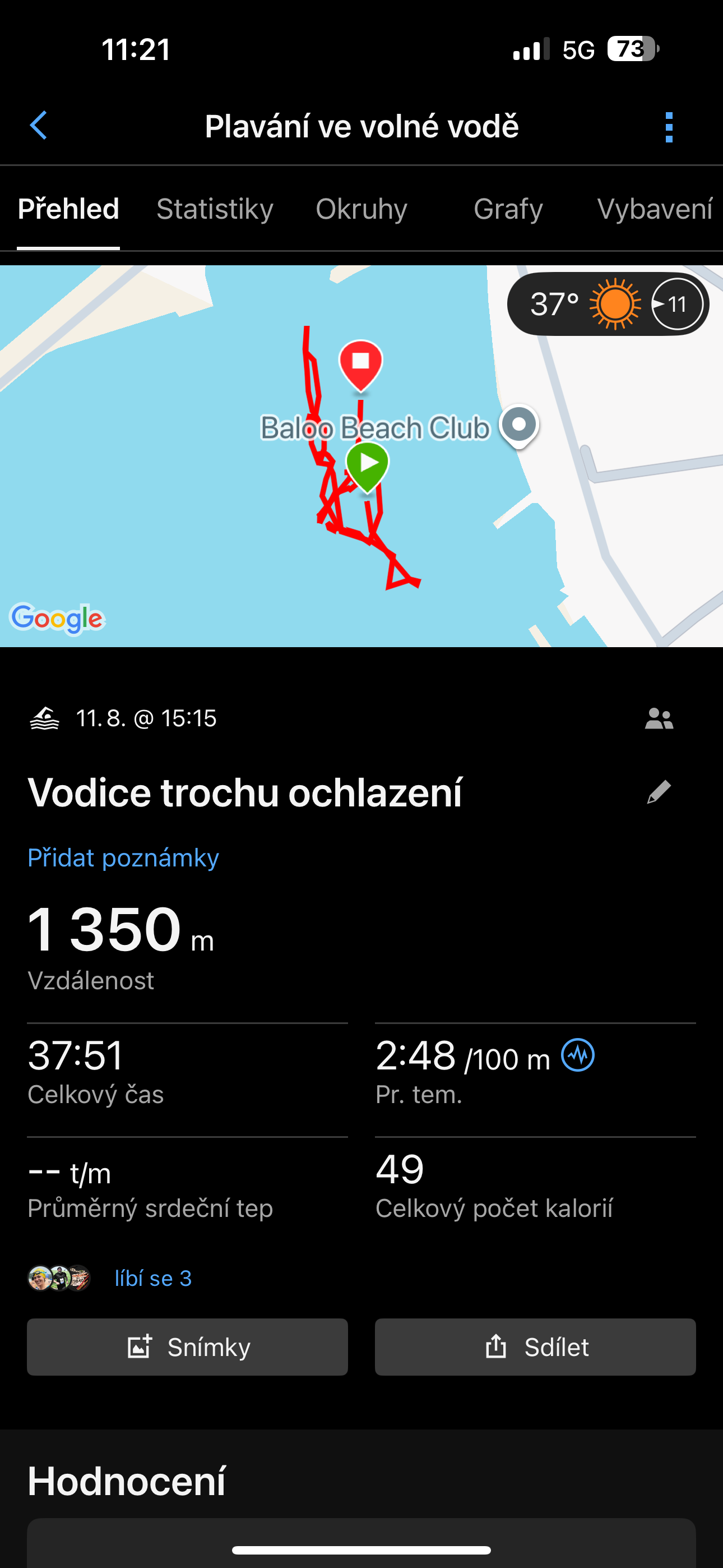View who likes this via líbí se 3
The image size is (723, 1568).
tap(153, 1278)
